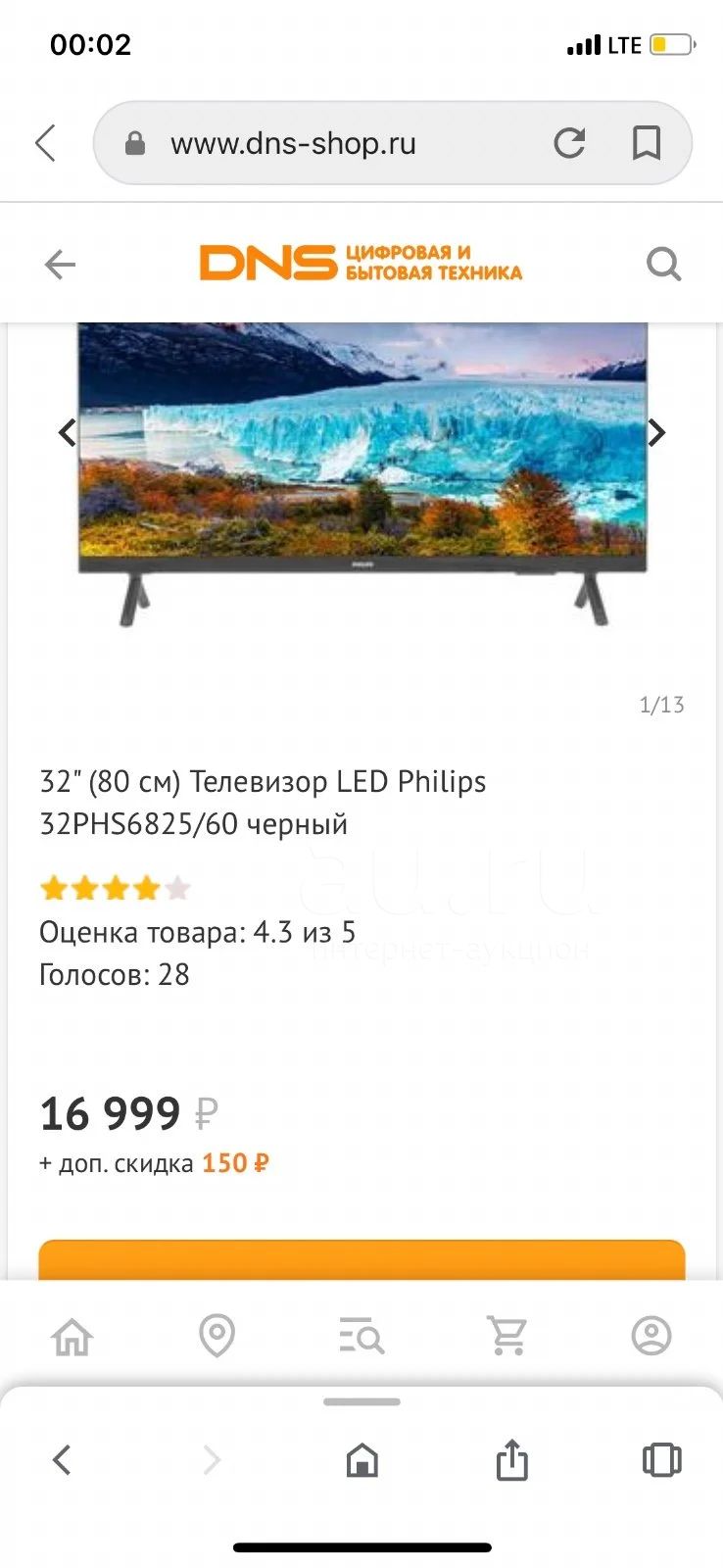
Task: Open the store locations pin tab
Action: point(217,1336)
